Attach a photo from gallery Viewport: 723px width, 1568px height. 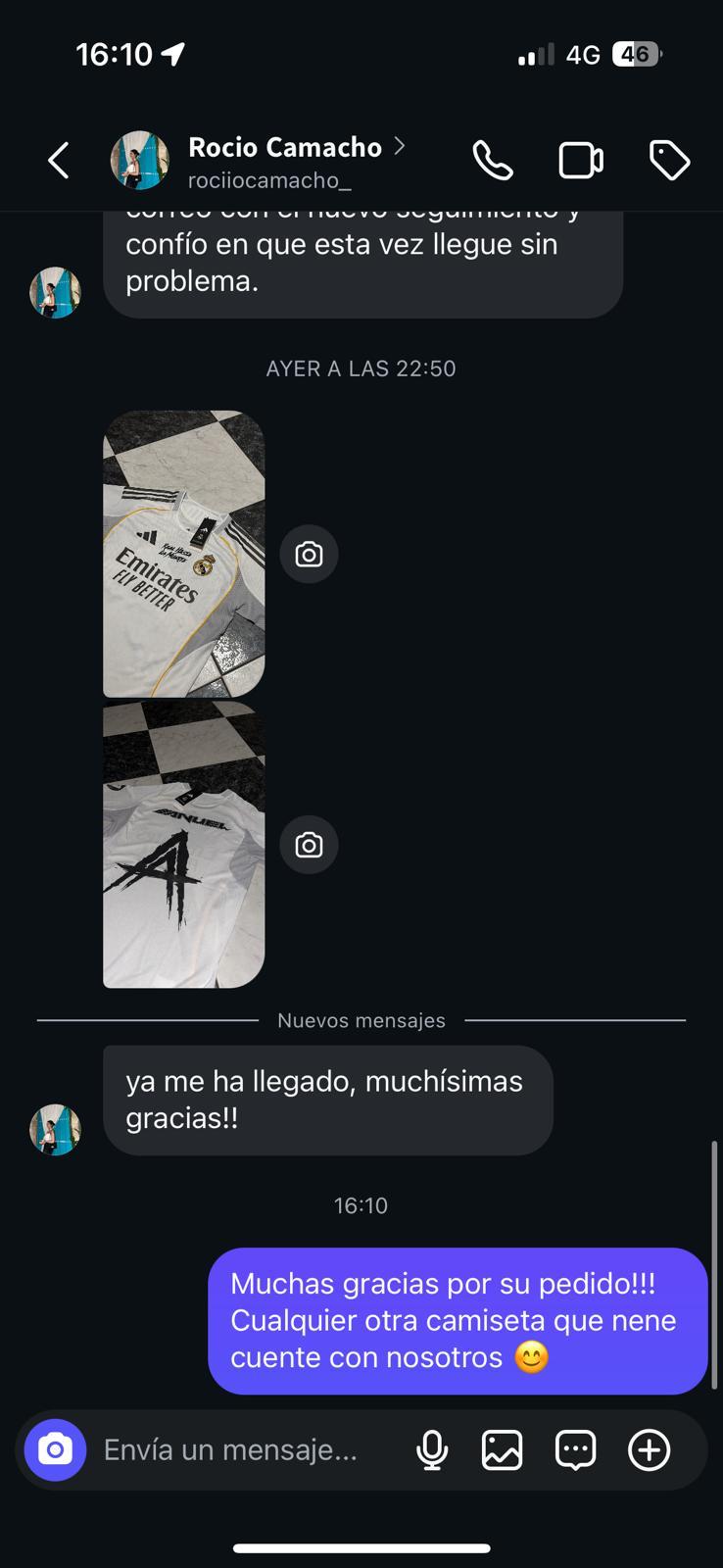click(x=502, y=1449)
